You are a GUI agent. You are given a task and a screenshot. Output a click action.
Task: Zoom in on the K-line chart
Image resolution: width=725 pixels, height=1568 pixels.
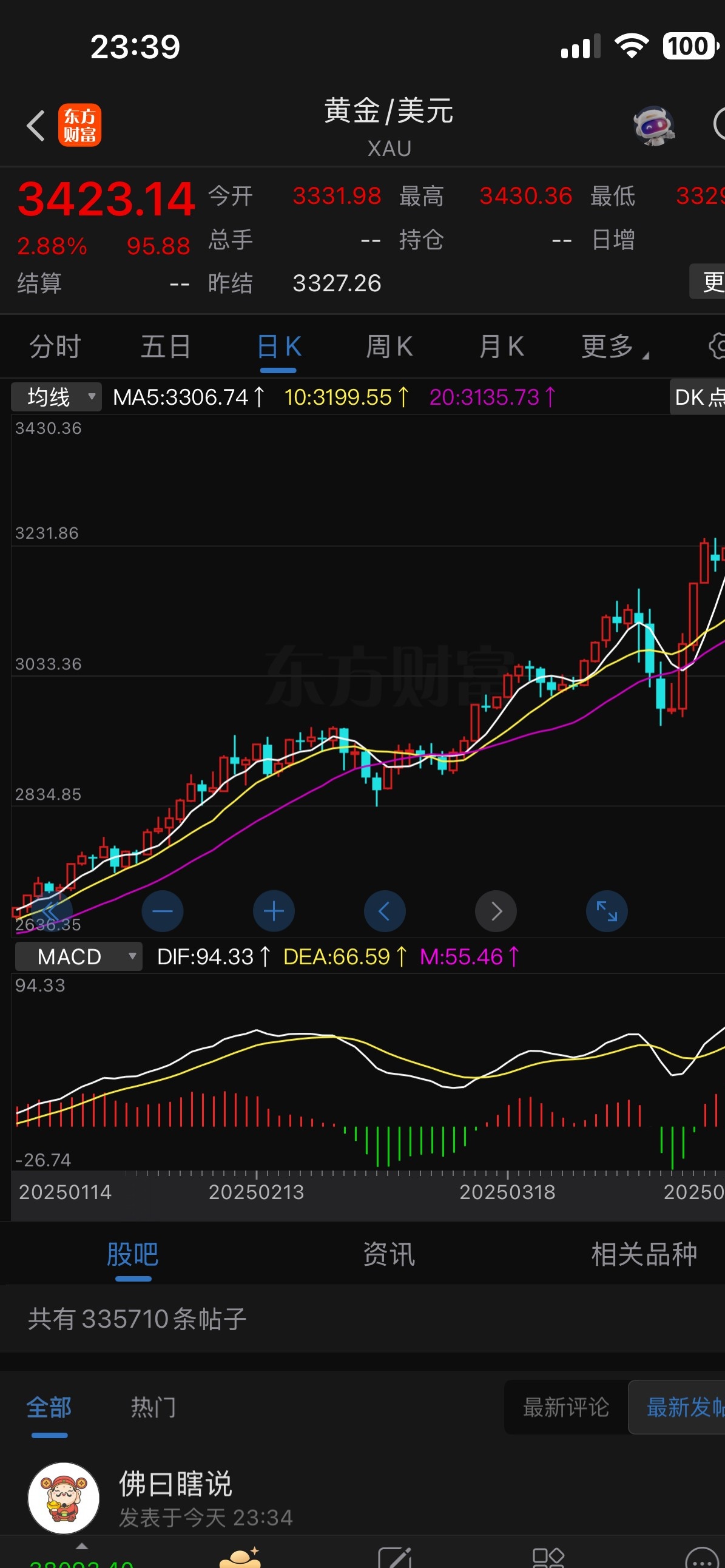pos(274,911)
